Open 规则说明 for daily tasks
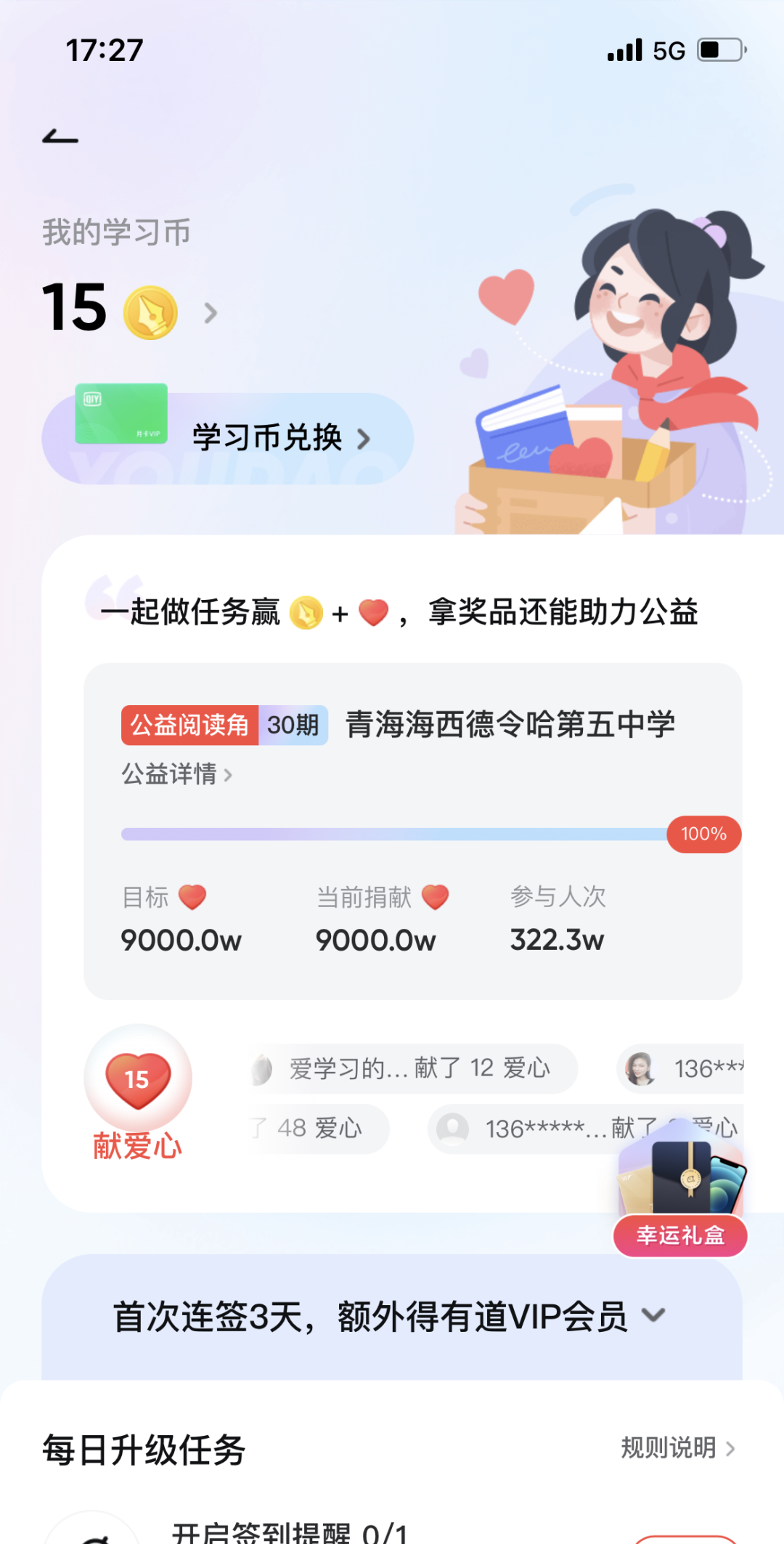784x1544 pixels. point(678,1447)
